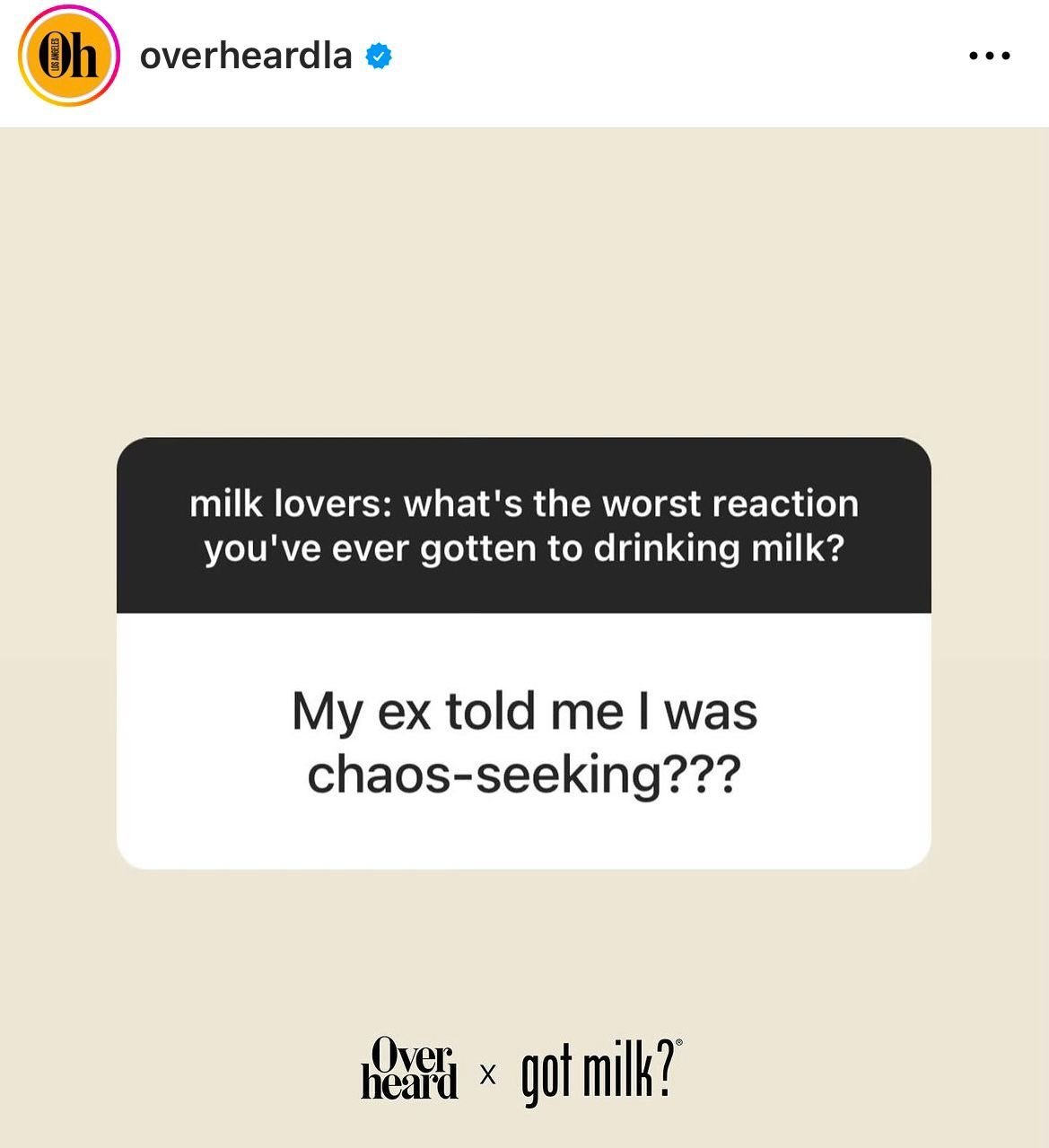
Task: Open the post's three-dot options menu
Action: pos(990,56)
